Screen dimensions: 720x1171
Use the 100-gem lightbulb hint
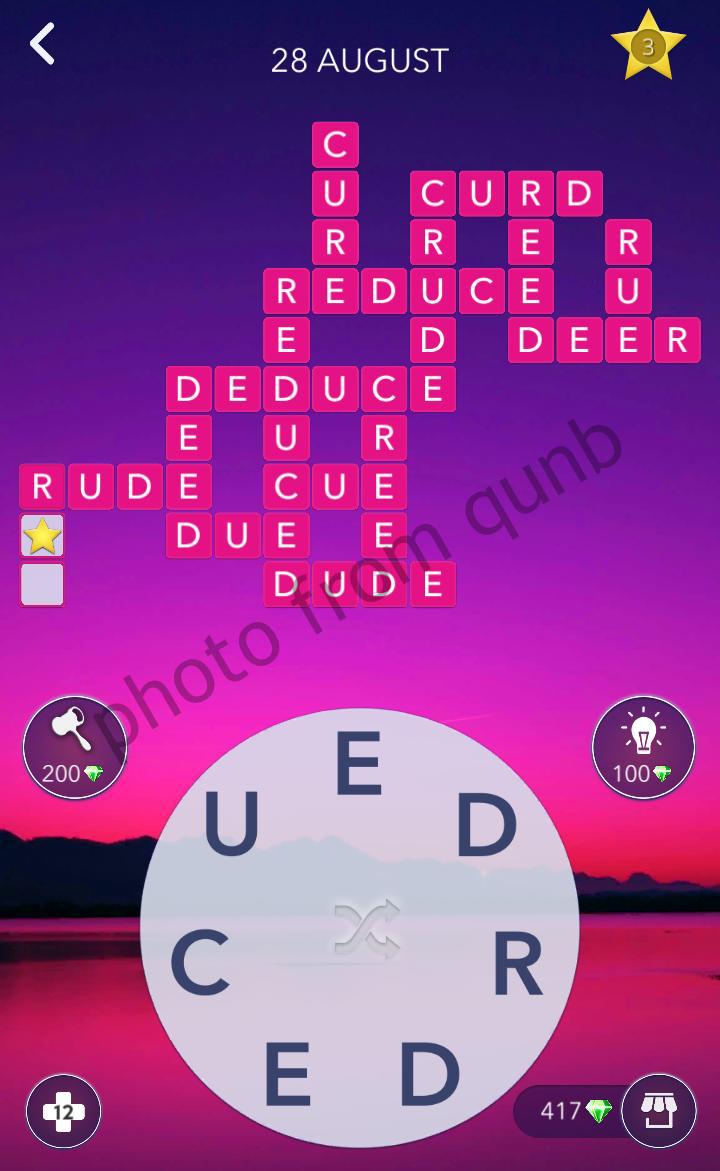[x=643, y=747]
